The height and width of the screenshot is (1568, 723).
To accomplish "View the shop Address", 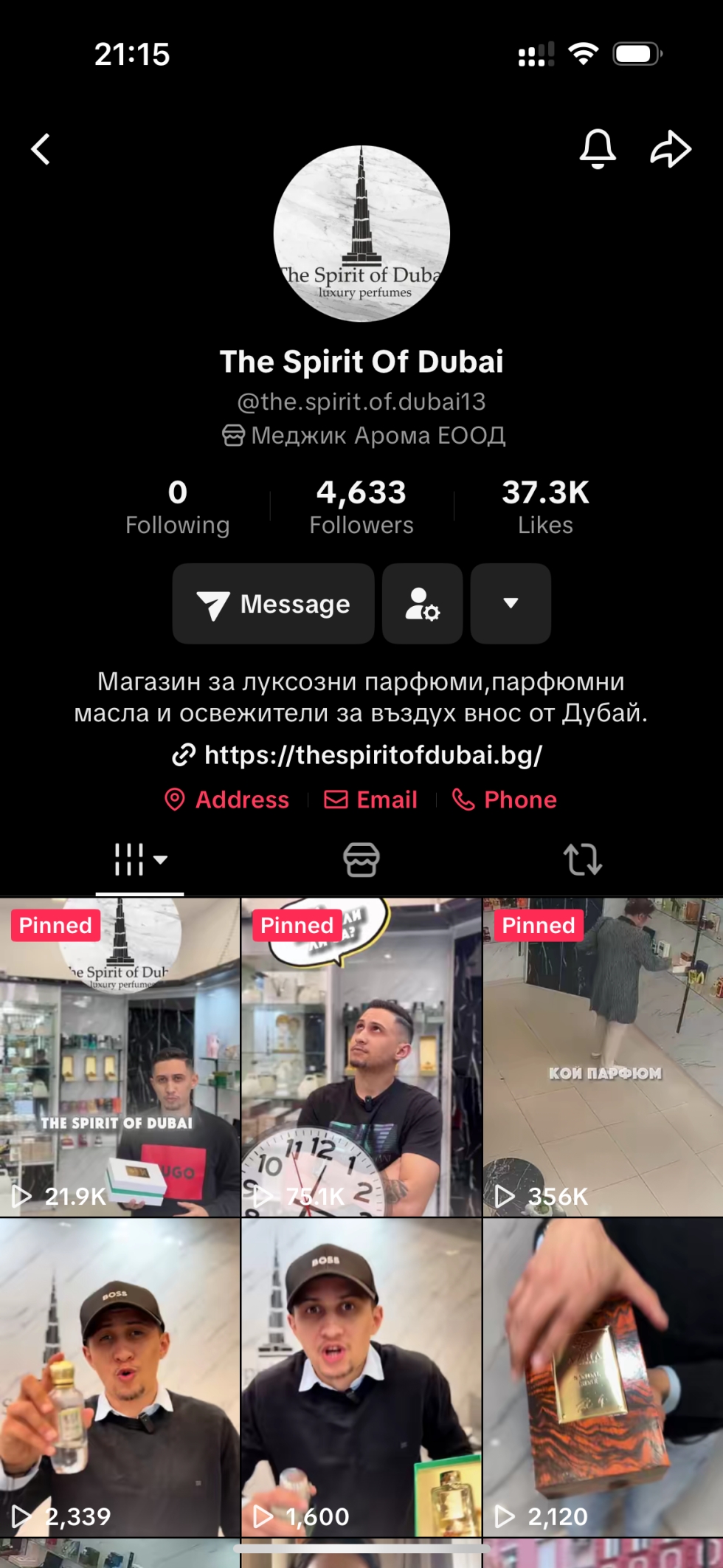I will pos(227,800).
